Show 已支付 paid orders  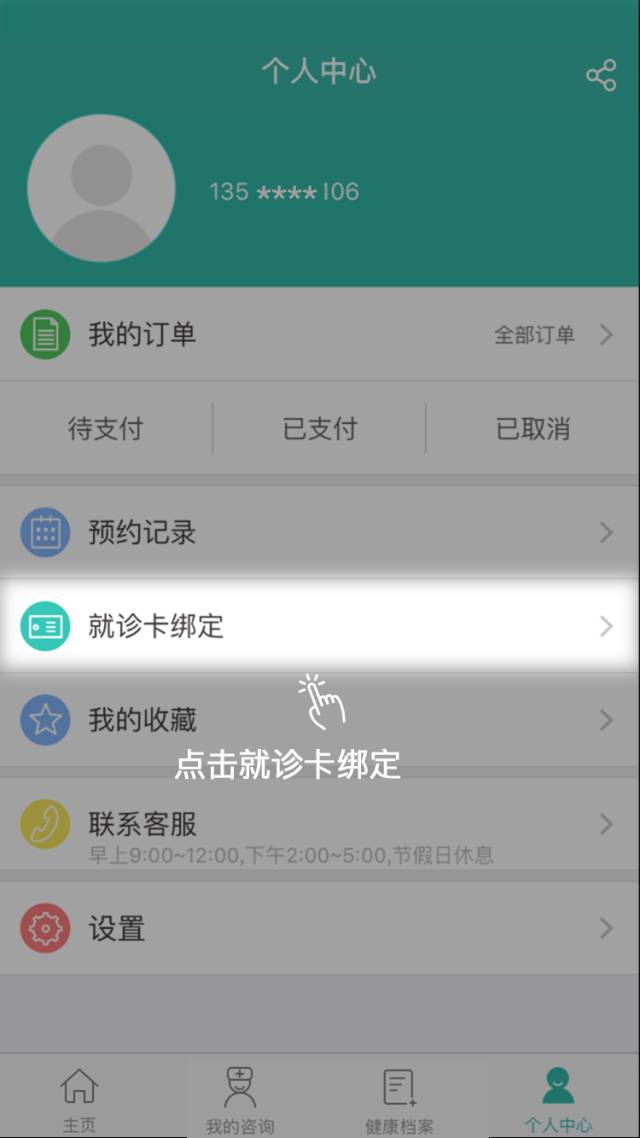[x=319, y=429]
